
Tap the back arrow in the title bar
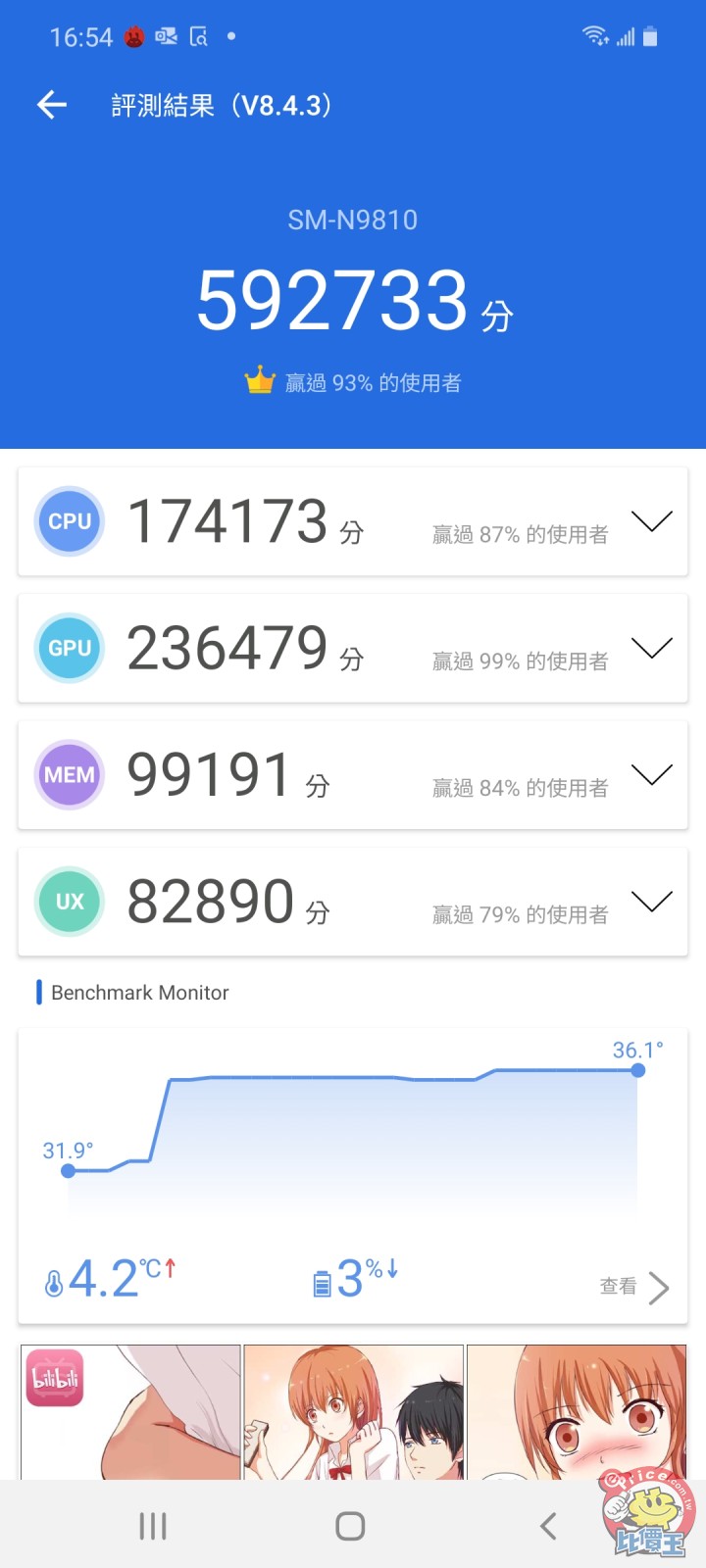(x=50, y=105)
